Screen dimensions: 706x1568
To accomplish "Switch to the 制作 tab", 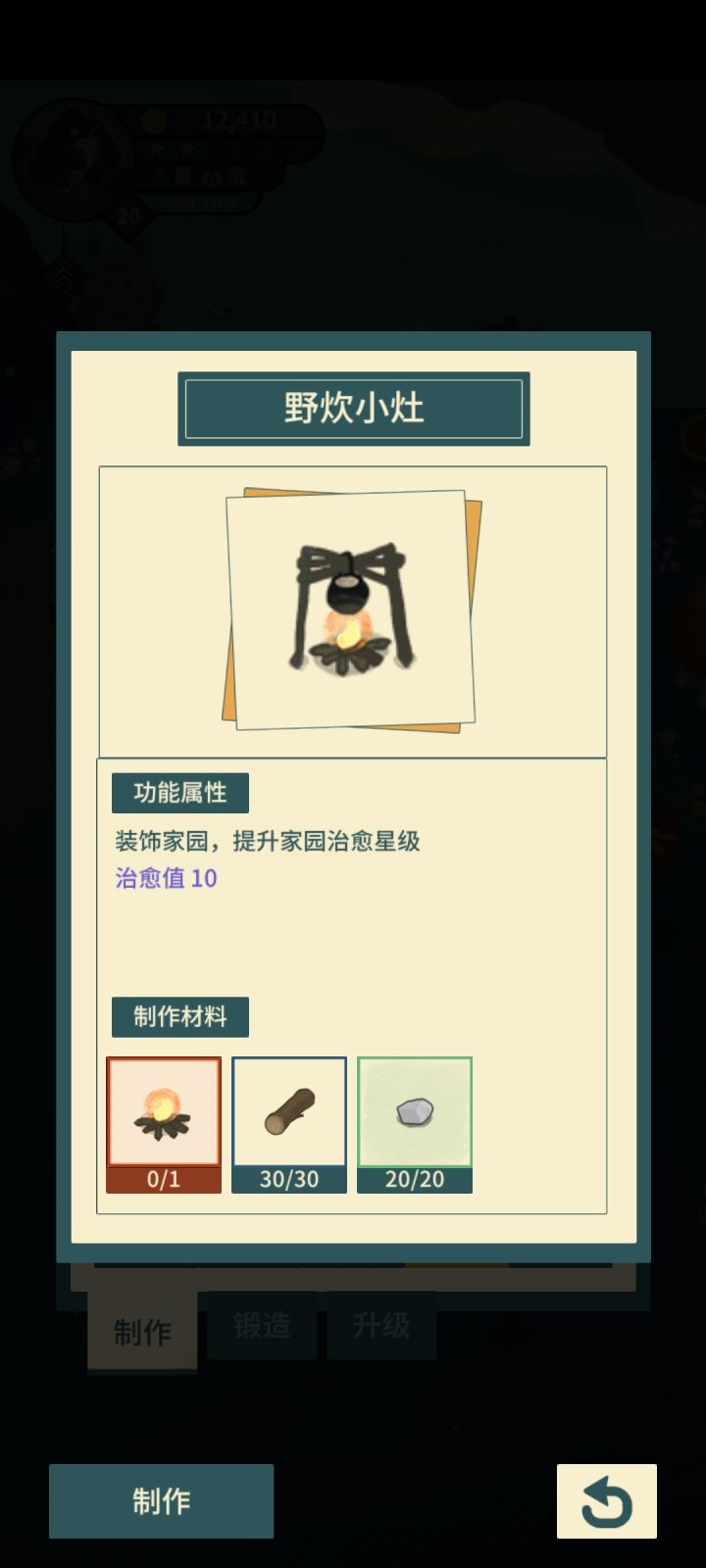I will [x=142, y=1331].
